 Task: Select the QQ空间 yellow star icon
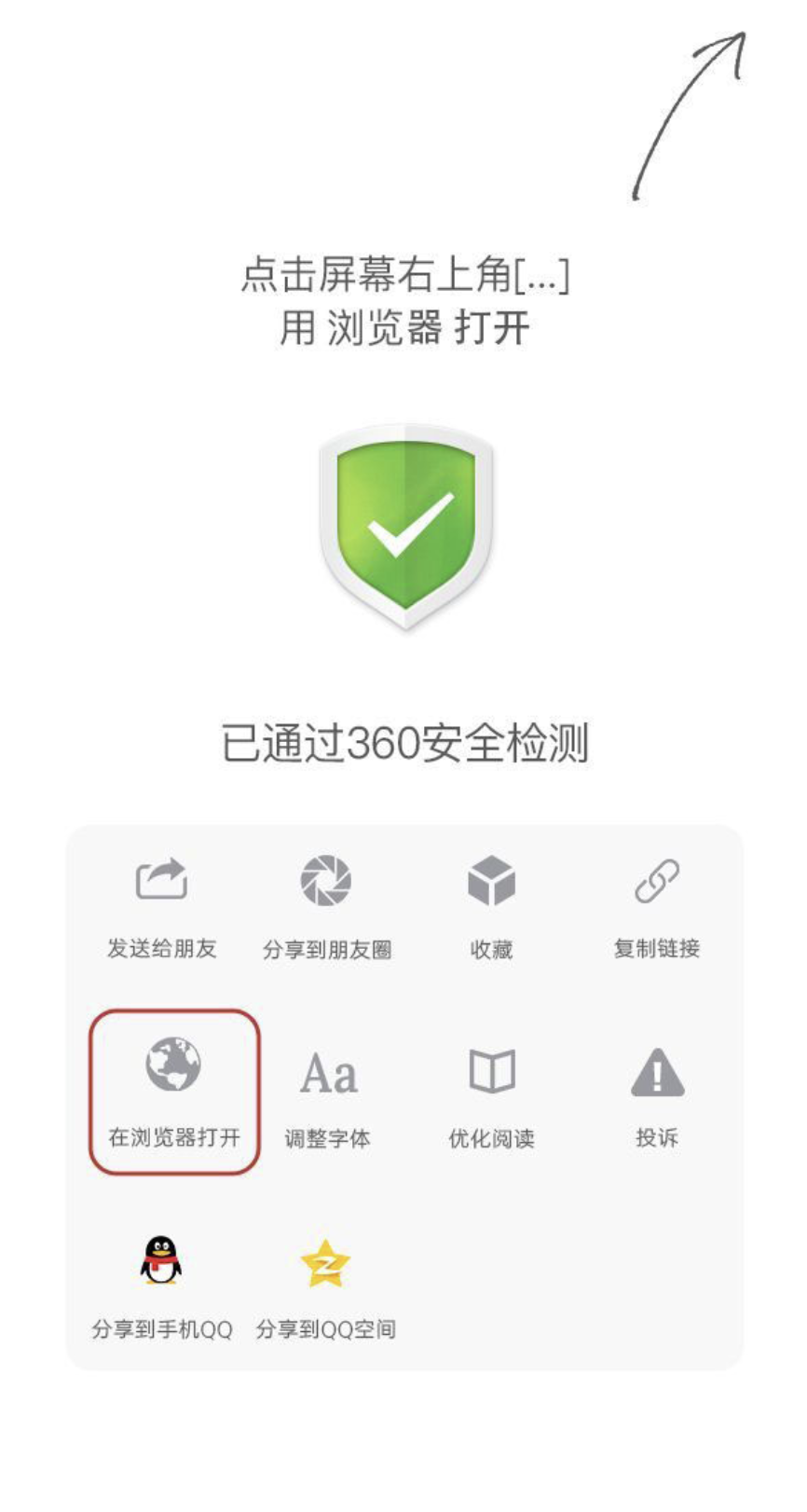(x=328, y=1260)
